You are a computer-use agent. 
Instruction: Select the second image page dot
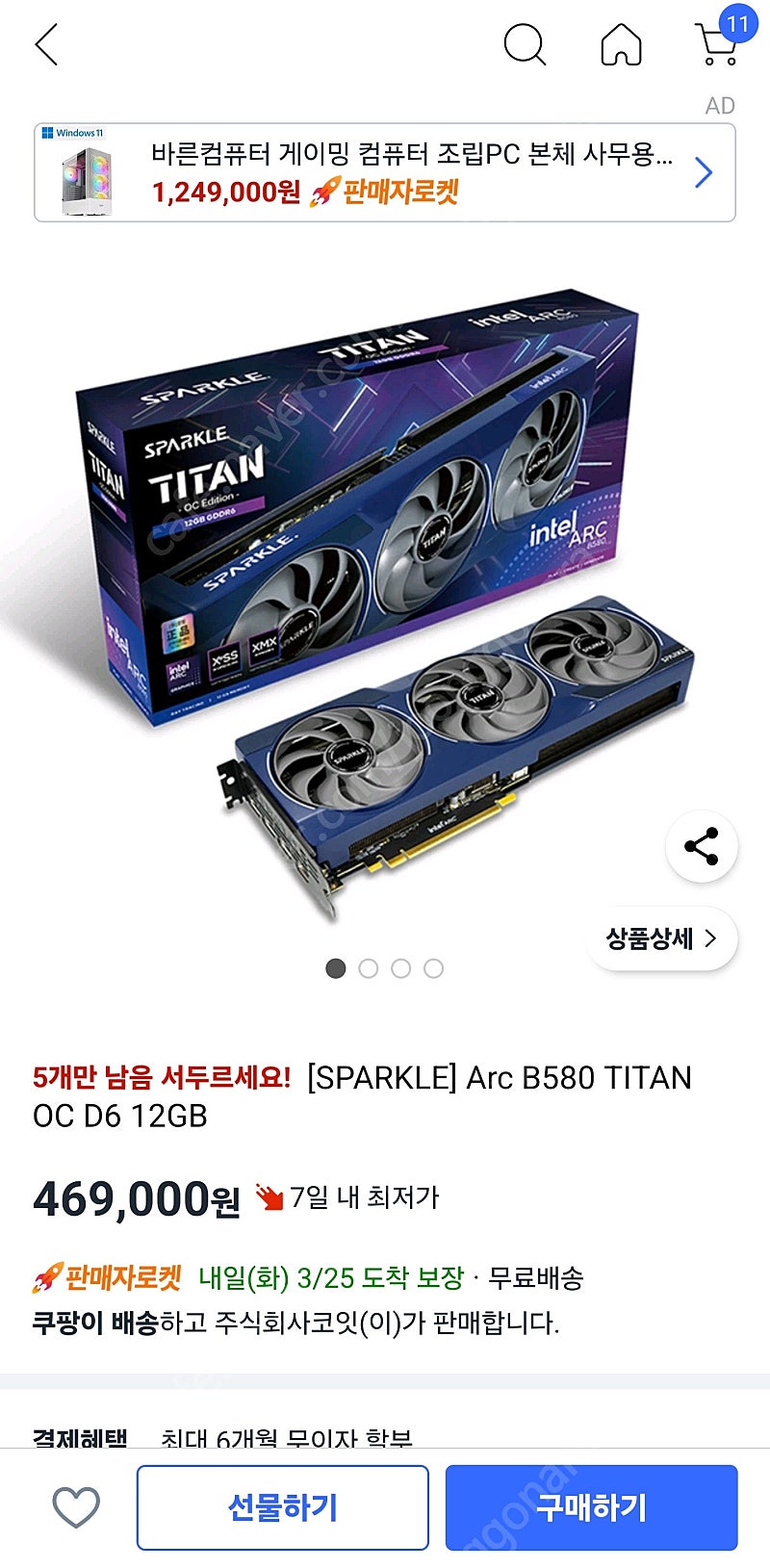click(x=368, y=968)
